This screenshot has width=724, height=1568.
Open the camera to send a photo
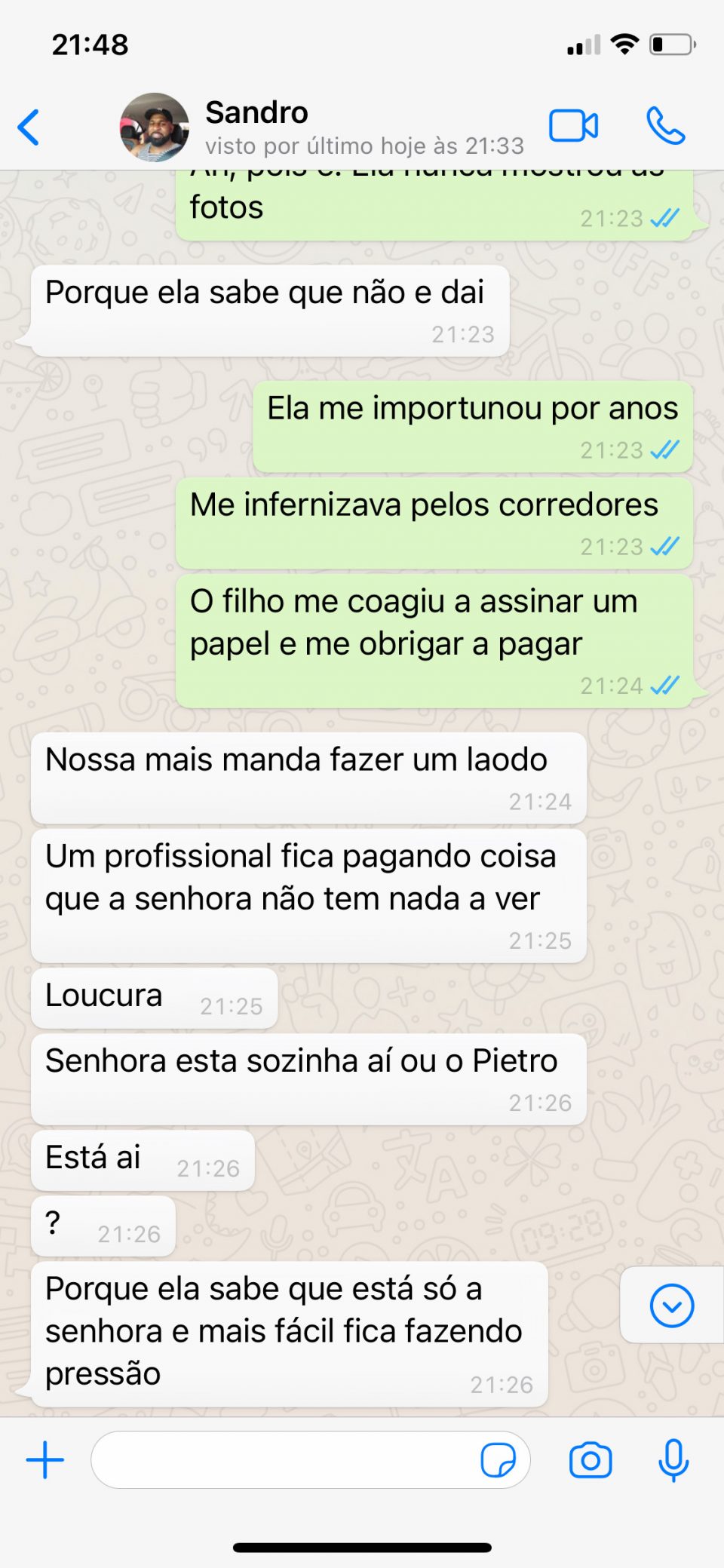point(591,1460)
